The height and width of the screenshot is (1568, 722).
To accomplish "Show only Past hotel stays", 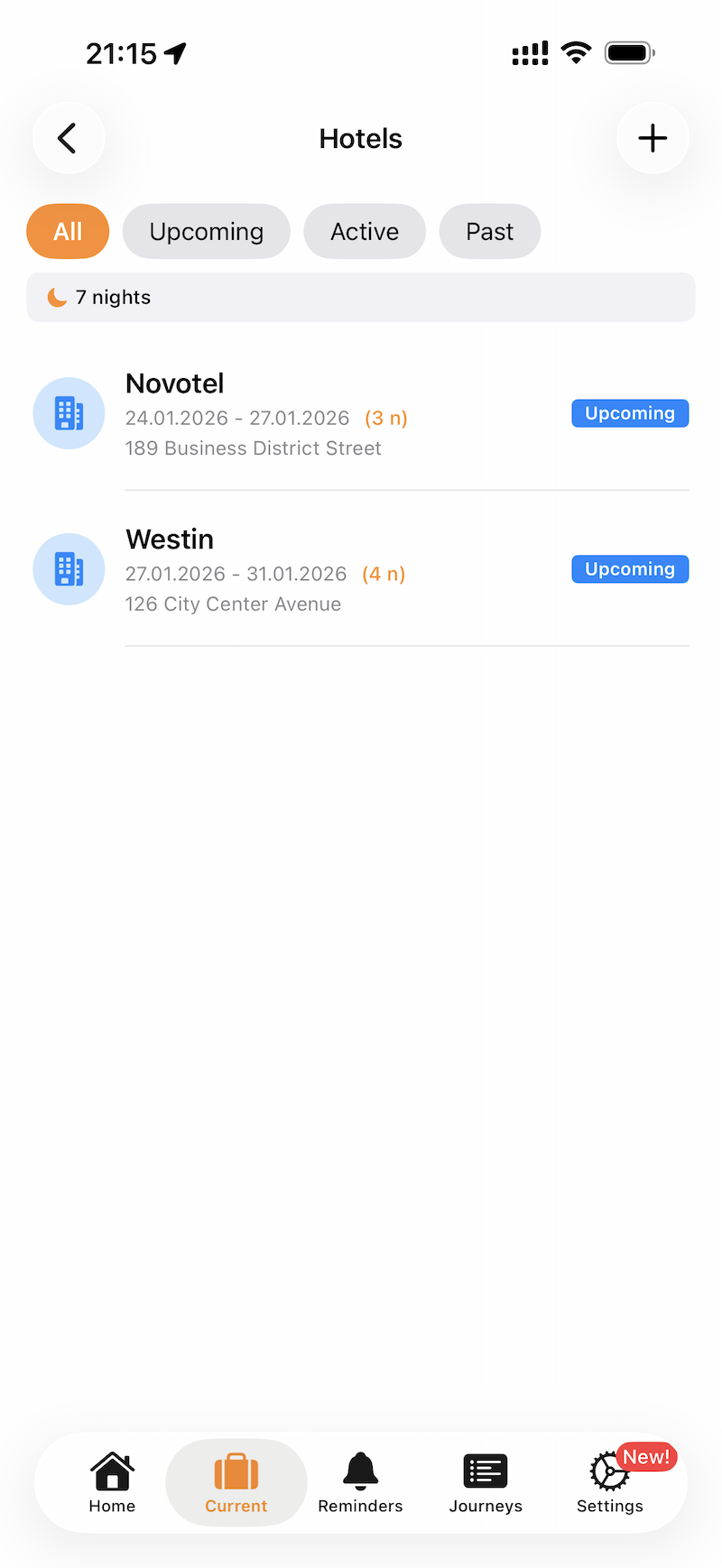I will (x=489, y=231).
